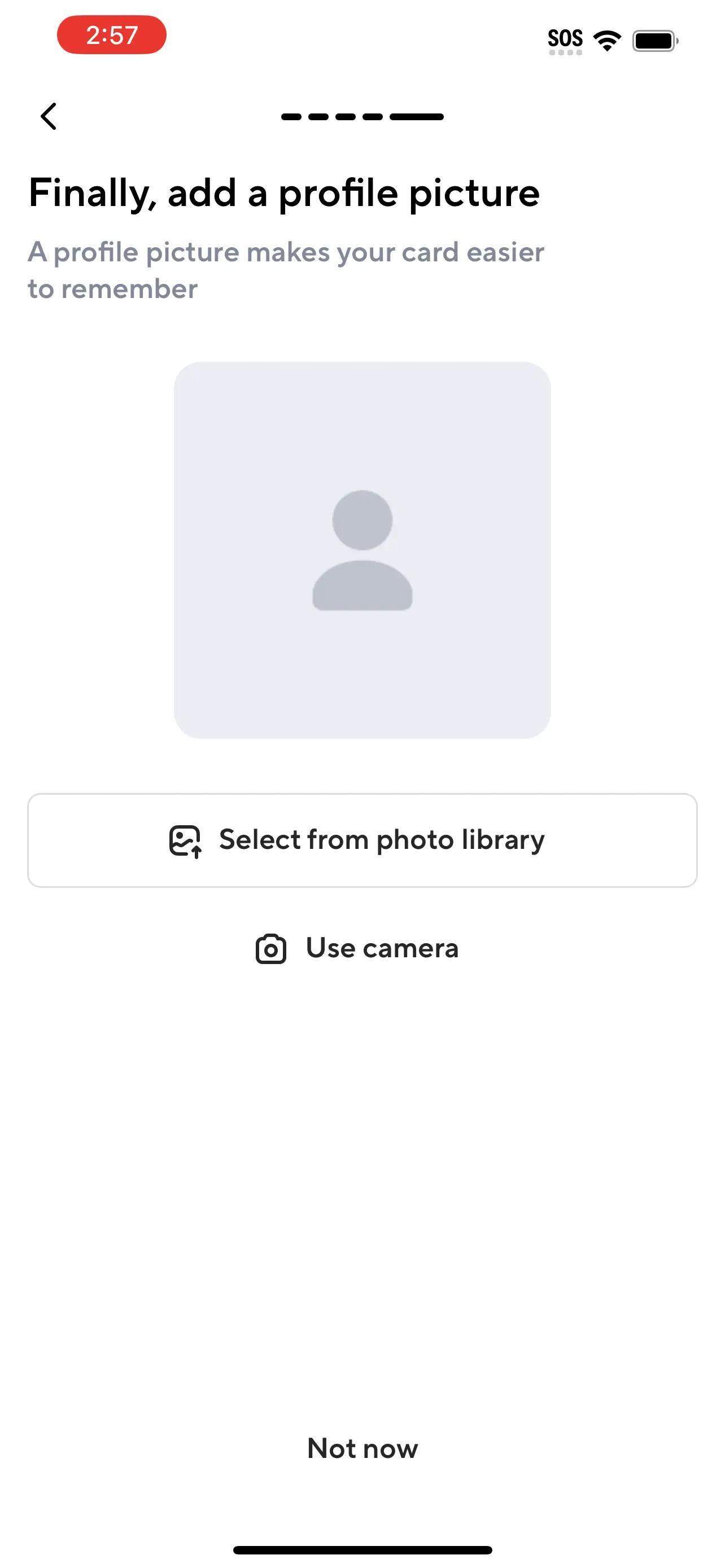
Task: Choose Use camera option
Action: (x=358, y=948)
